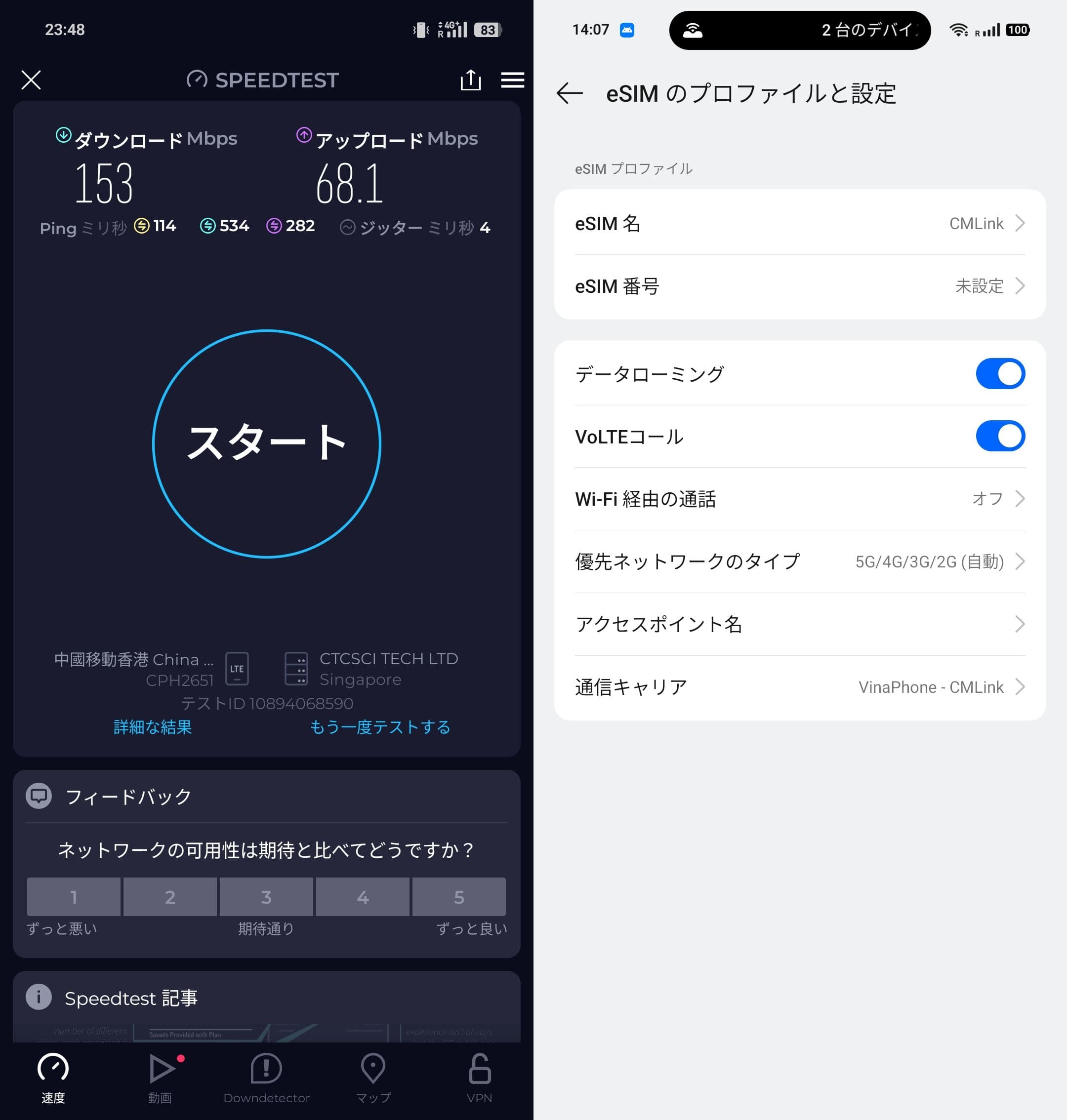Open the eSIM 番号 row
Screen dimensions: 1067x1120
click(799, 286)
